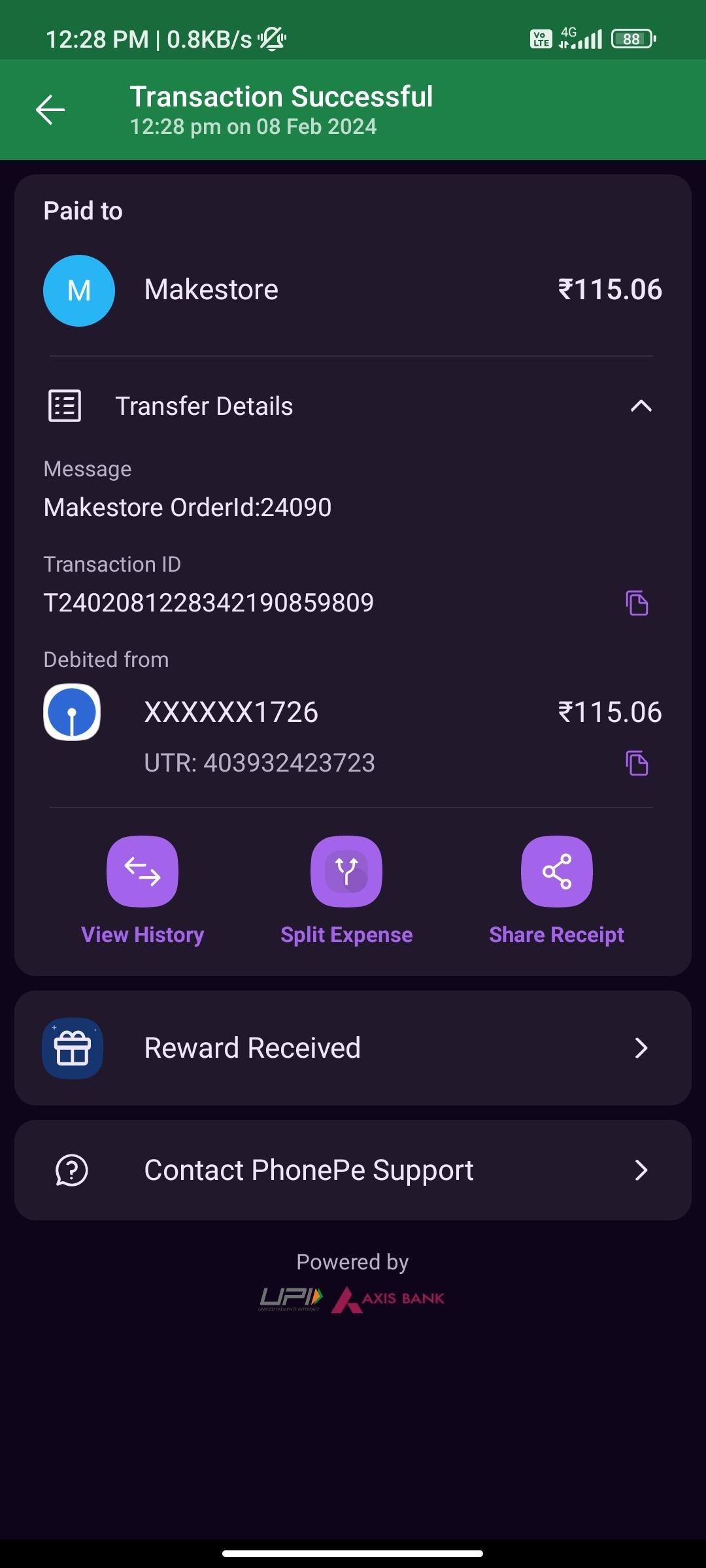This screenshot has height=1568, width=706.
Task: Tap the Contact PhonePe Support question icon
Action: pos(72,1169)
